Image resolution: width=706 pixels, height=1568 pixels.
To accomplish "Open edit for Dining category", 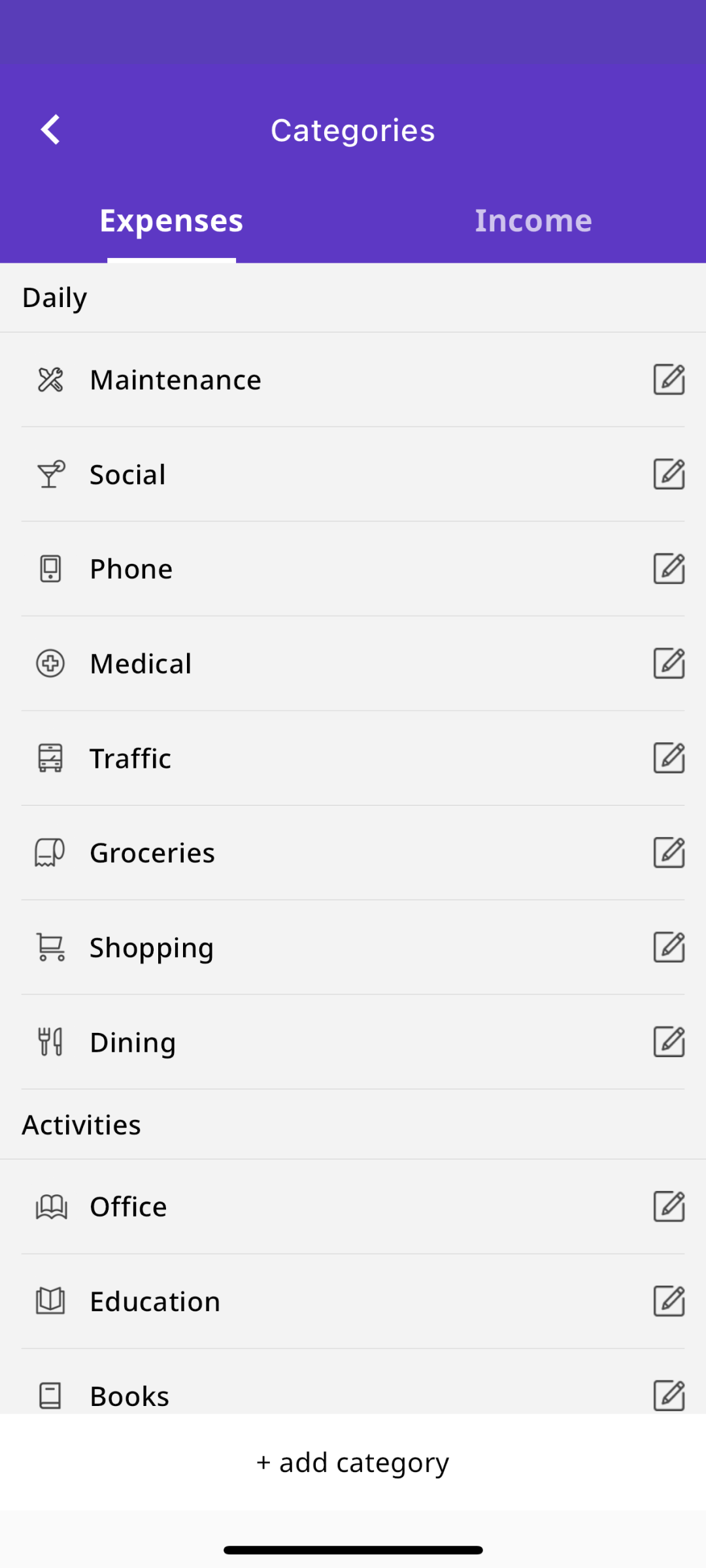I will click(x=669, y=1041).
